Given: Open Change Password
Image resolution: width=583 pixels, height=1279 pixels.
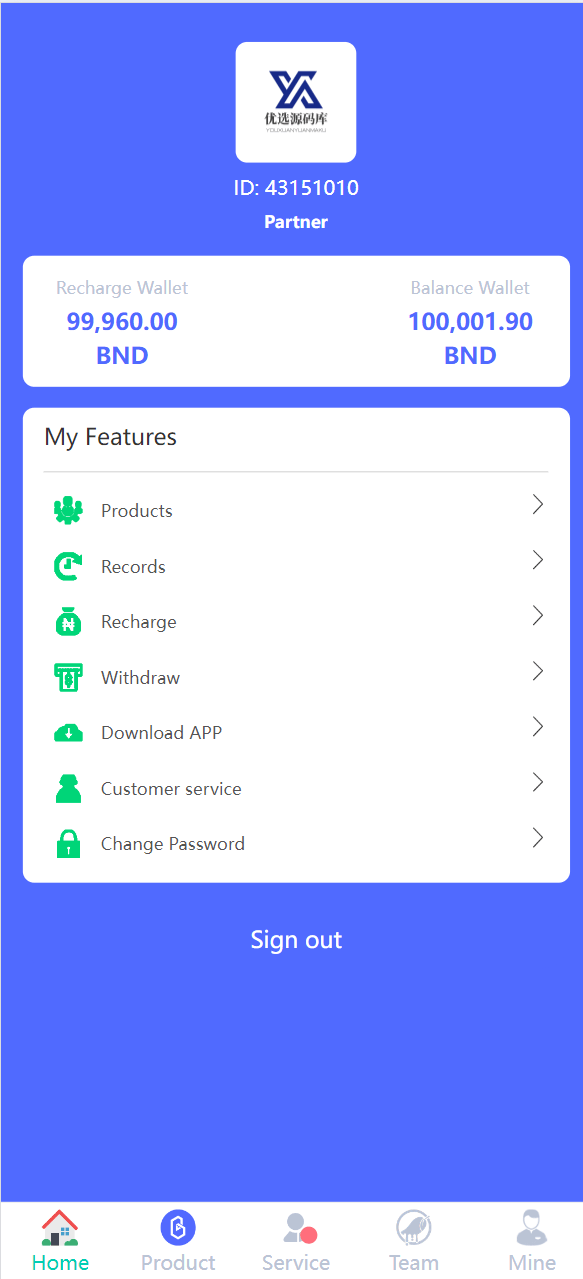Looking at the screenshot, I should pyautogui.click(x=296, y=843).
